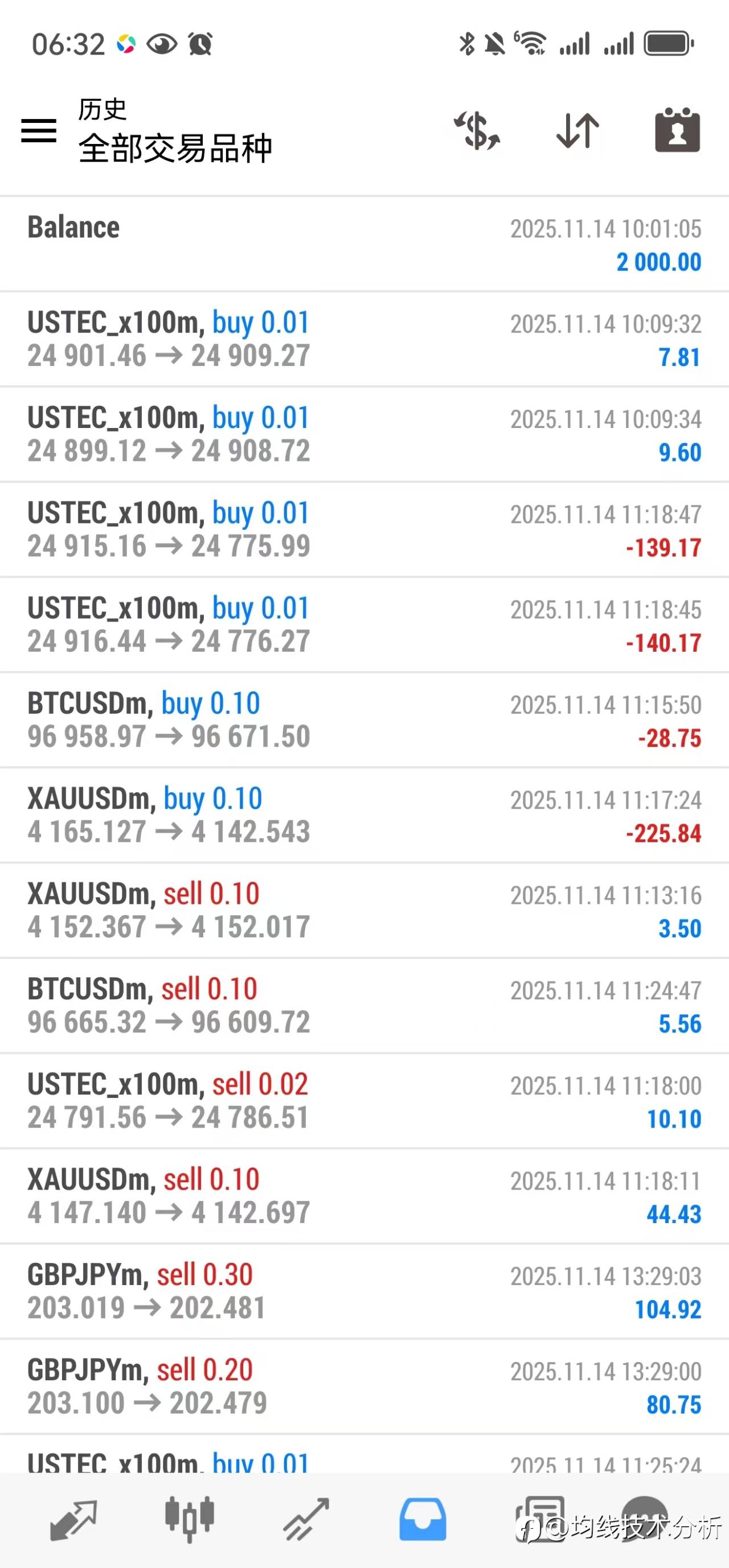Switch to the candlestick Chart tab
This screenshot has width=729, height=1568.
[x=190, y=1520]
